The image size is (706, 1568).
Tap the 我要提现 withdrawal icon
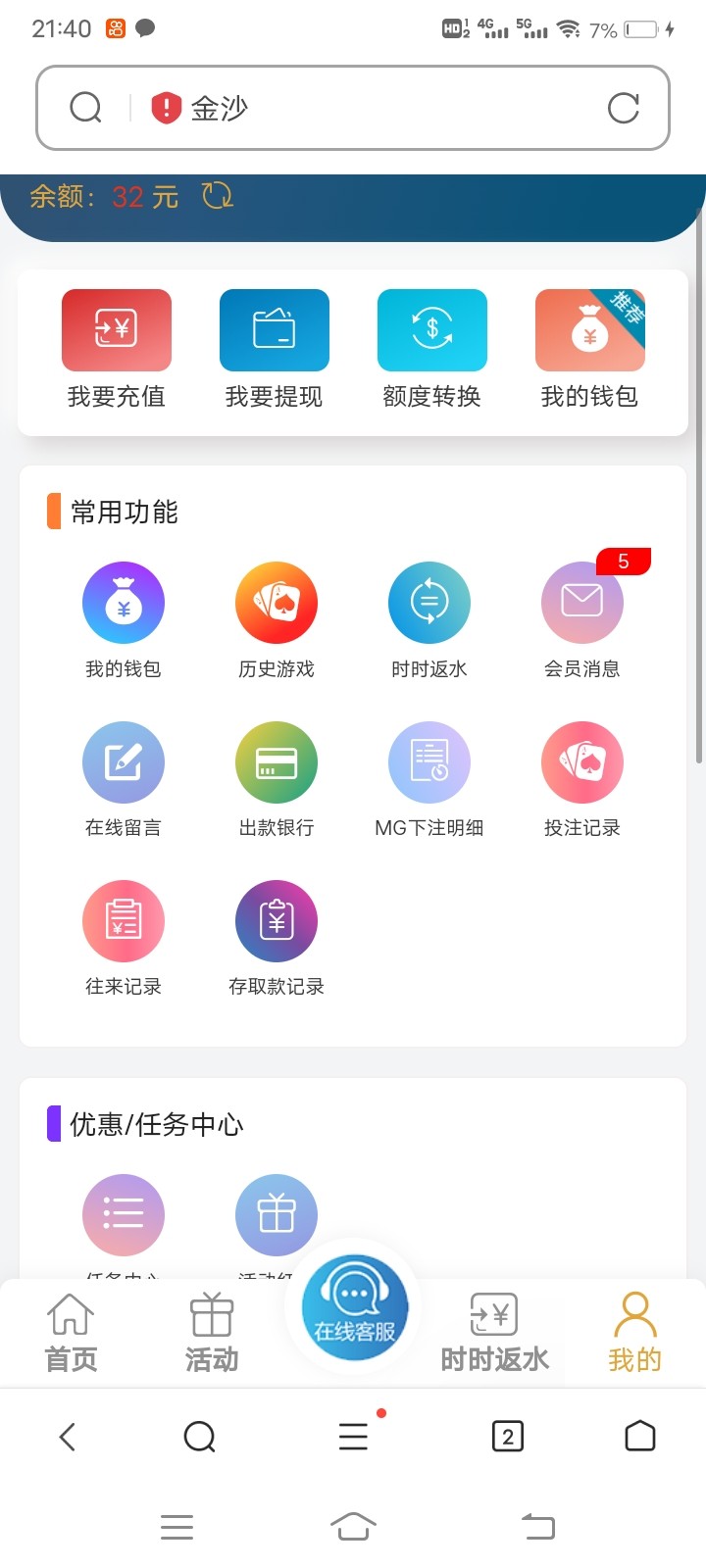pyautogui.click(x=276, y=329)
